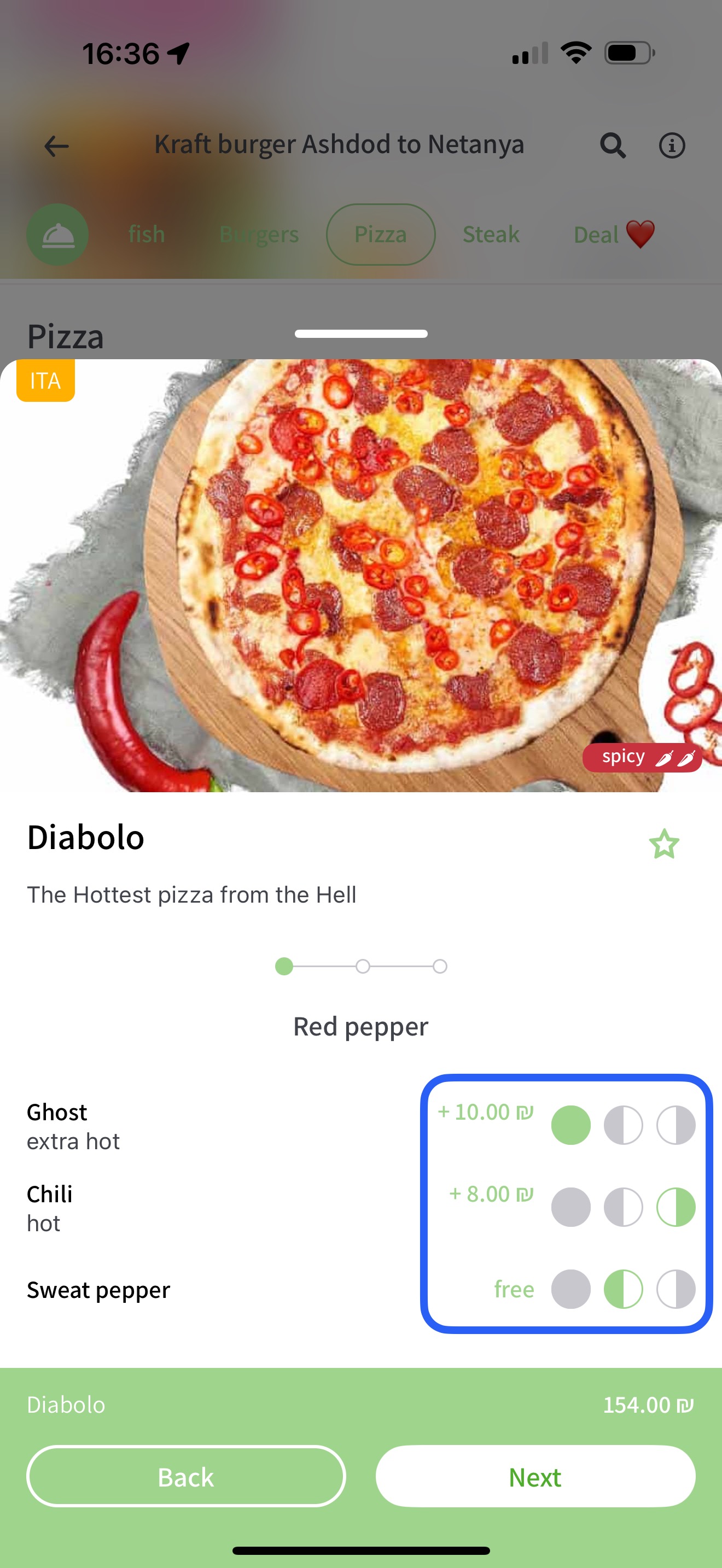Viewport: 722px width, 1568px height.
Task: Jump to the second step indicator dot
Action: click(362, 967)
